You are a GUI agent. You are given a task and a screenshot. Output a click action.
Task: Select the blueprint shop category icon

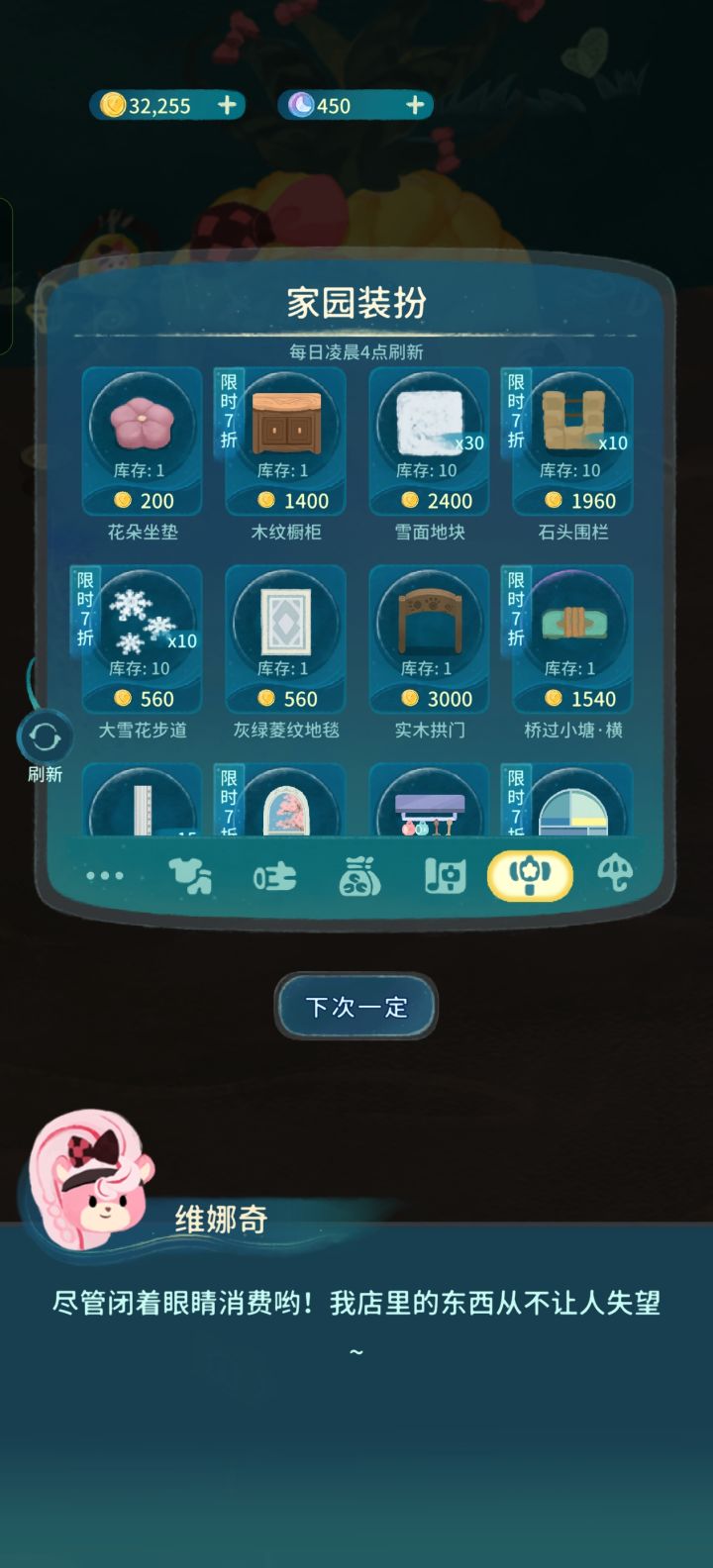click(x=446, y=875)
